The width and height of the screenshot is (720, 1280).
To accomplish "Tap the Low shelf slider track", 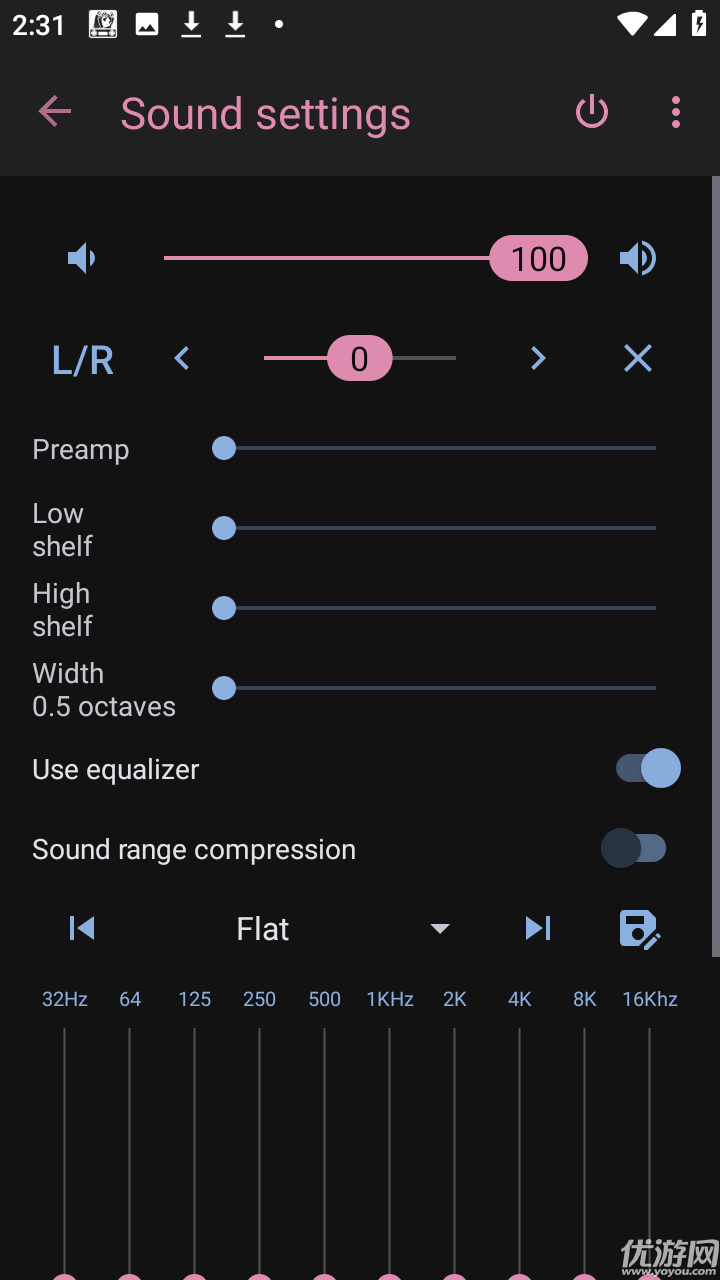I will click(x=438, y=528).
